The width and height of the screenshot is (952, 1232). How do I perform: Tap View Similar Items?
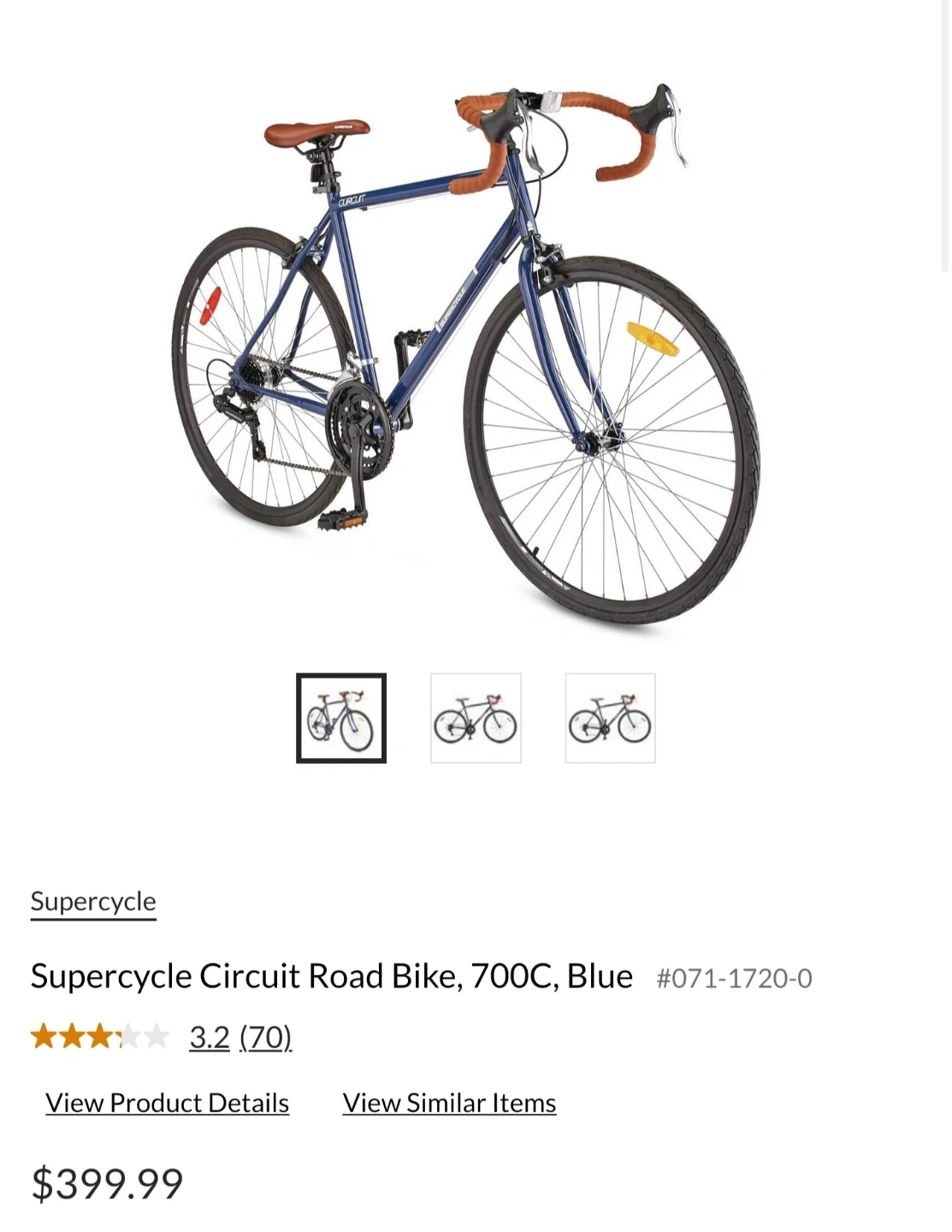point(449,1103)
